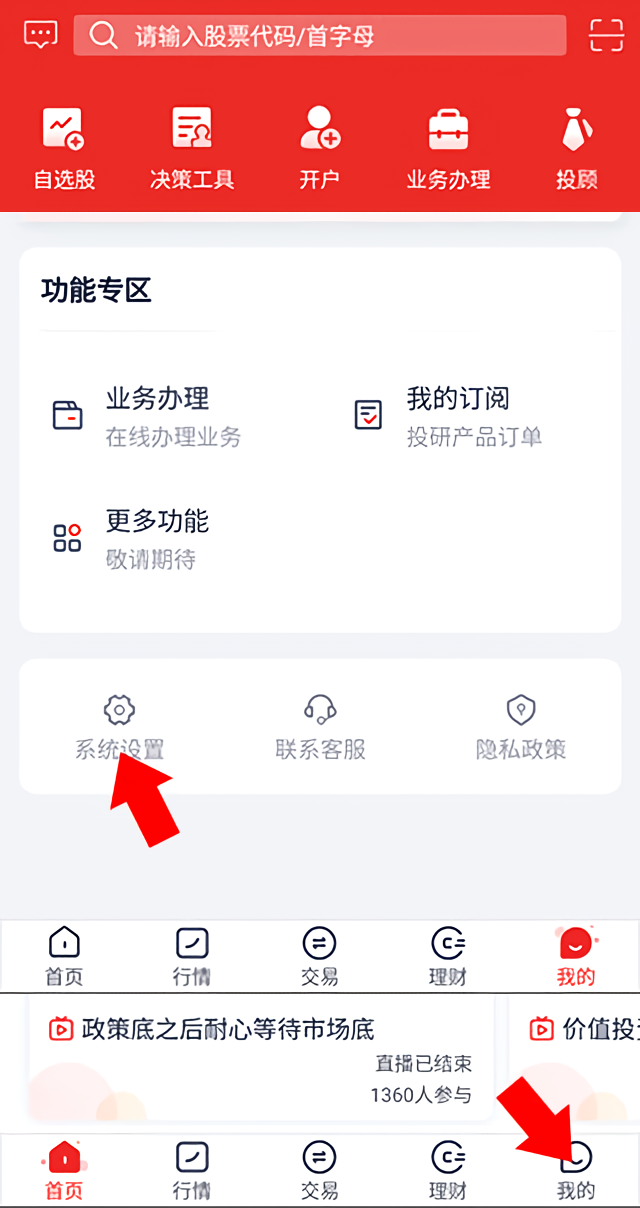Contact support via 联系客服
This screenshot has width=640, height=1208.
pyautogui.click(x=320, y=727)
